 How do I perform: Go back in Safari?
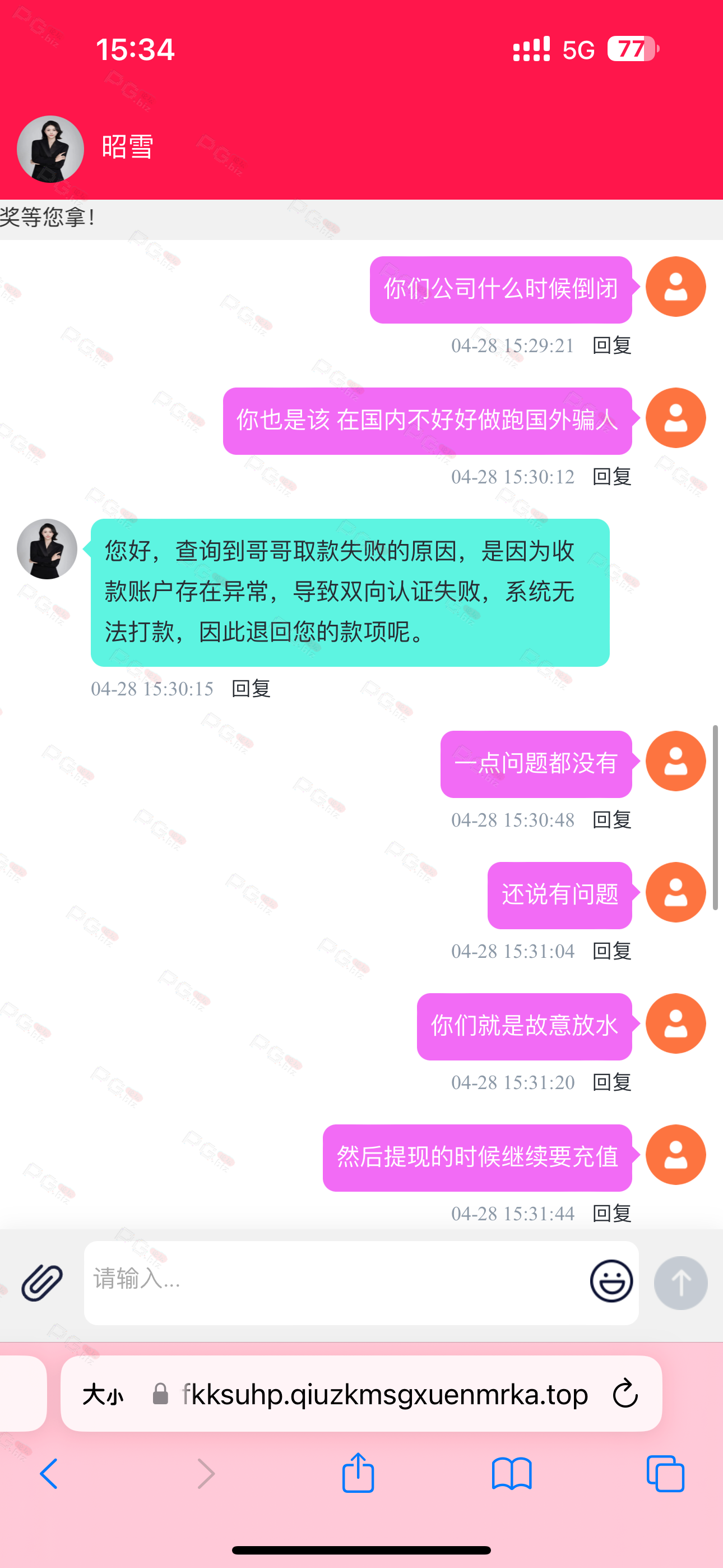[49, 1474]
